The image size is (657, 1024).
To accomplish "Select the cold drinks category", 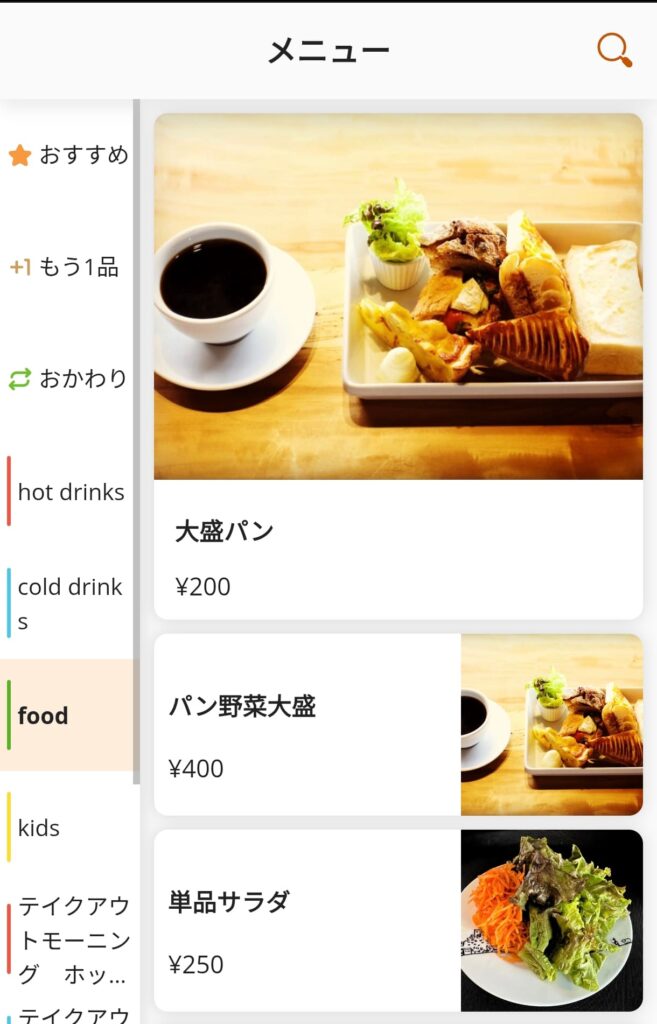I will [x=68, y=603].
